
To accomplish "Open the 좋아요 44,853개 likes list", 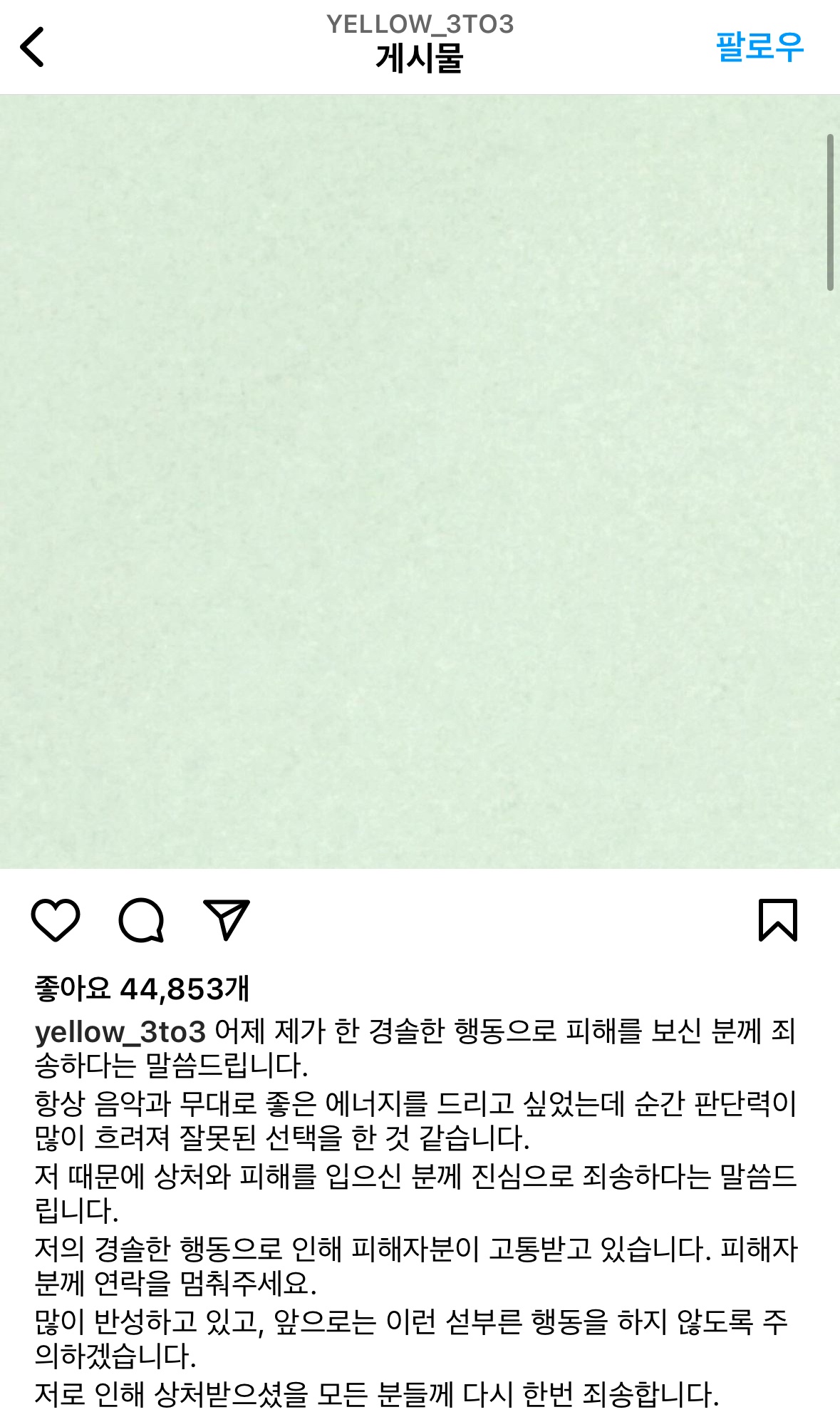I will click(142, 989).
